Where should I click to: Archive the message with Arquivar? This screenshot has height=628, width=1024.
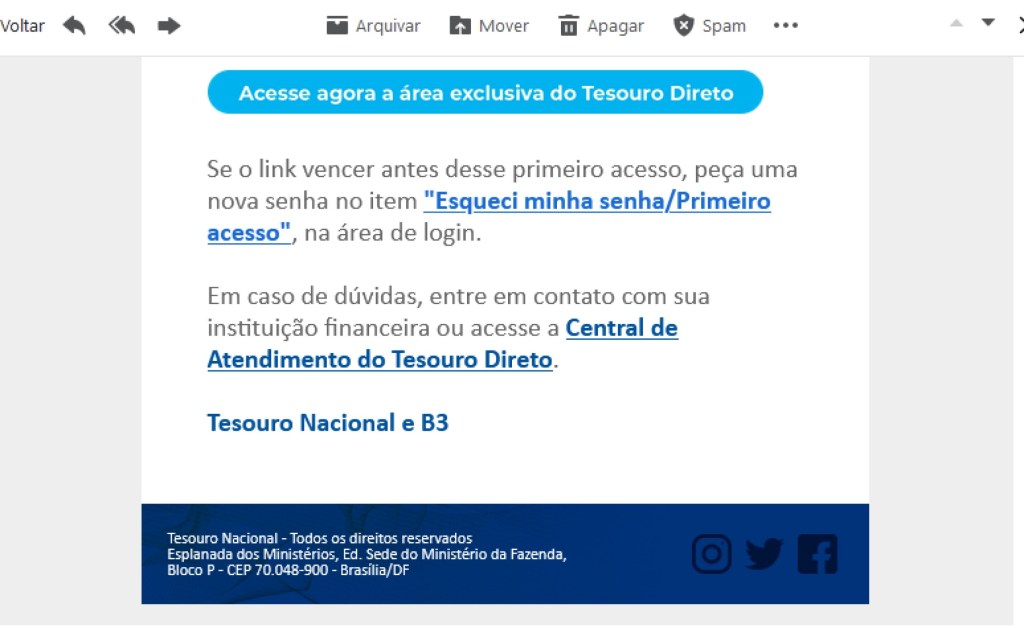(373, 26)
